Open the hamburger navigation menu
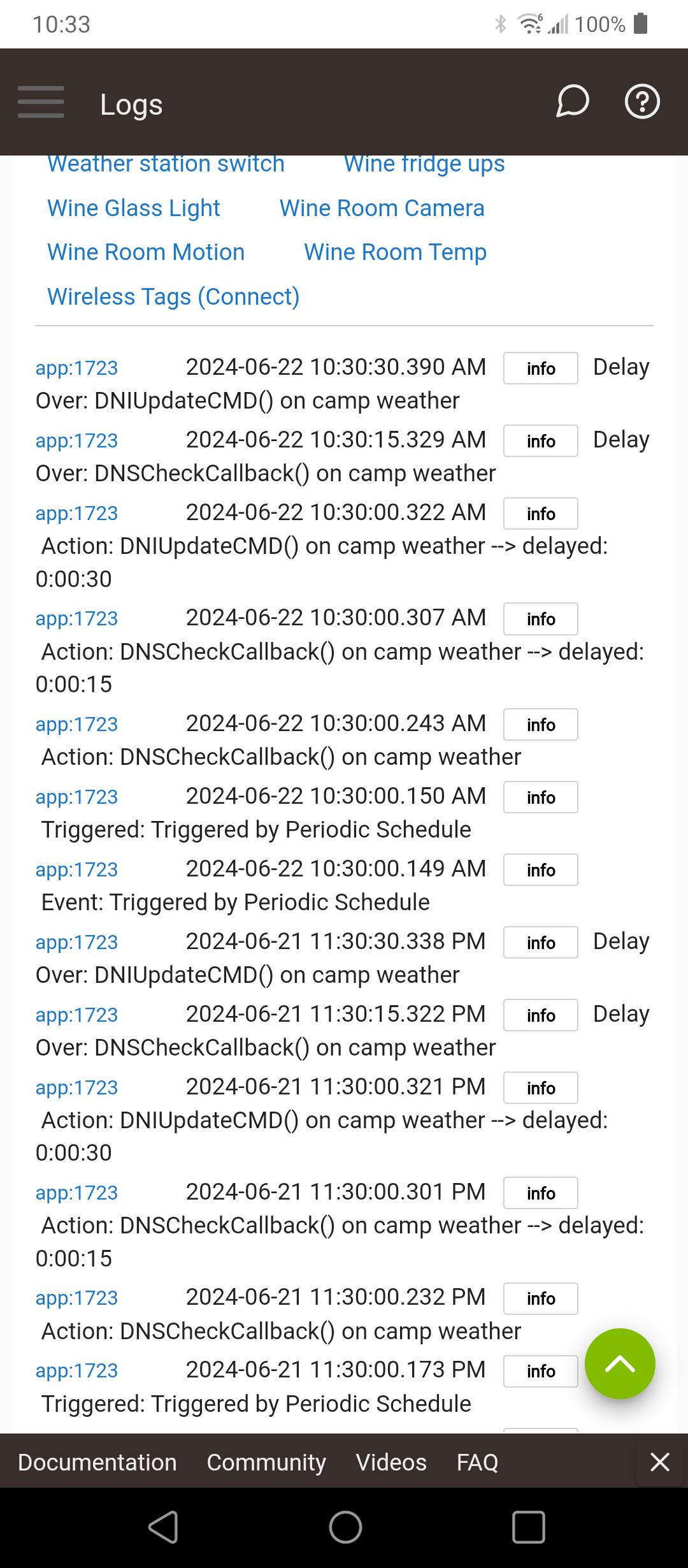688x1568 pixels. pos(41,102)
